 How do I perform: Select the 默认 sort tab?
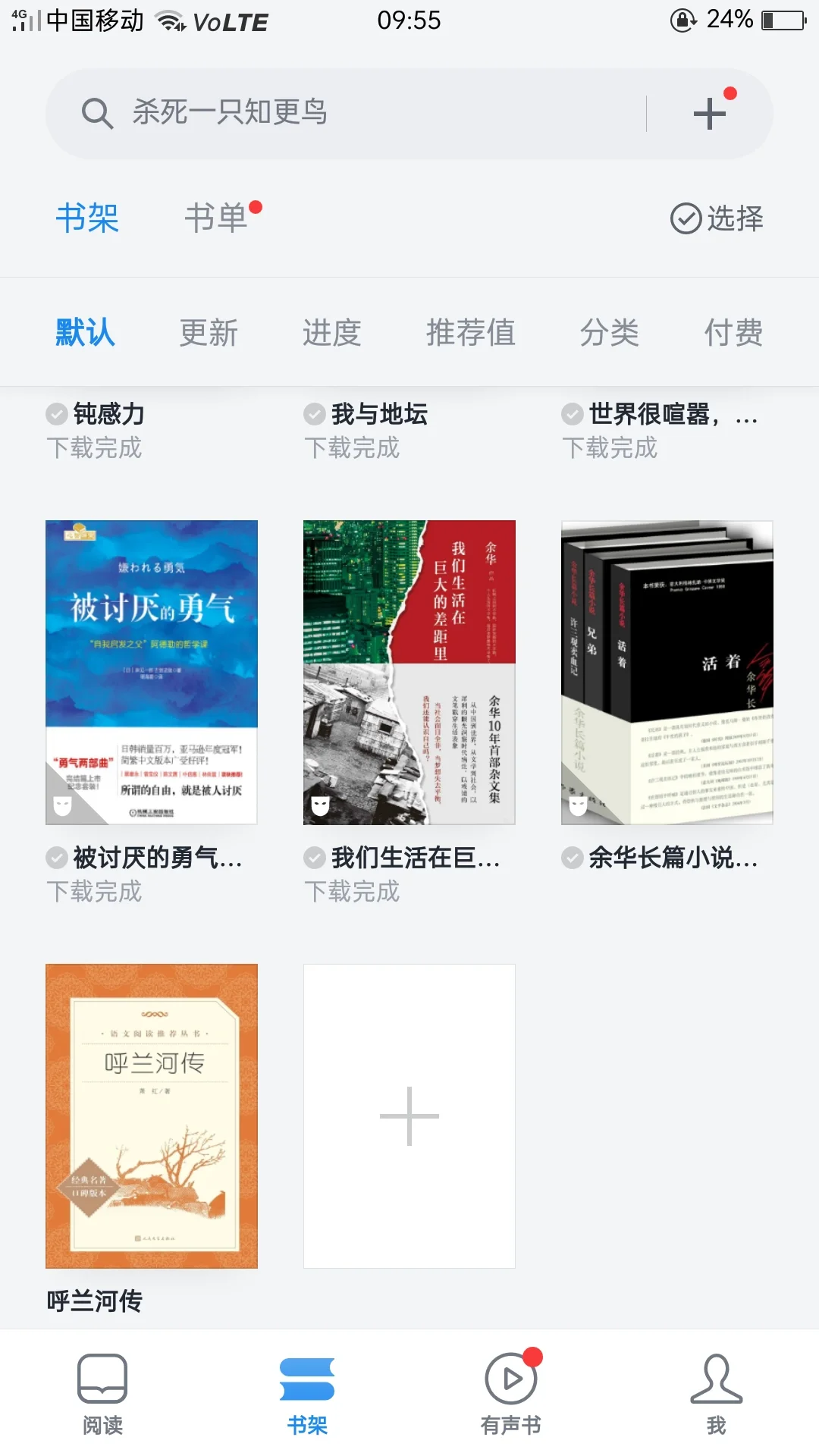tap(85, 333)
